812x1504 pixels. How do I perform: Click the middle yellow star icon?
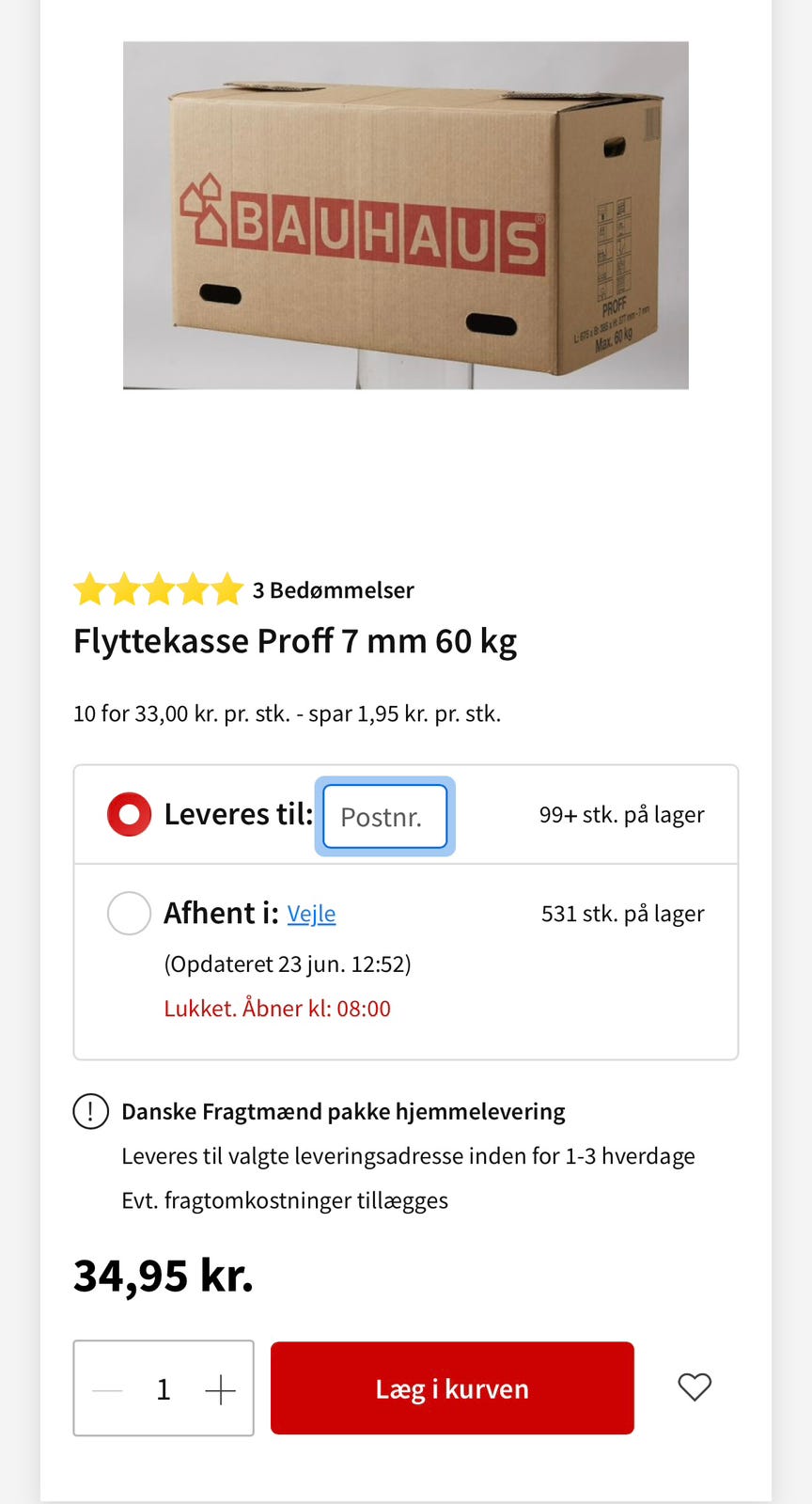(x=158, y=589)
